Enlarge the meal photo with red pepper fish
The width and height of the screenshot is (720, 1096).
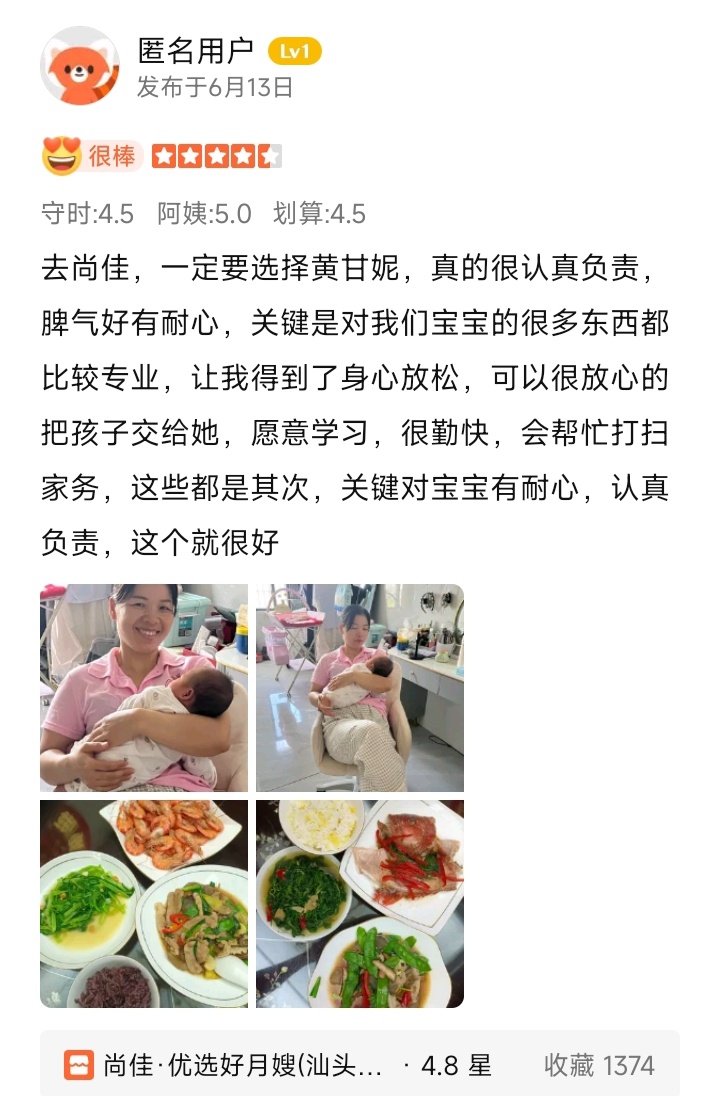(x=360, y=904)
